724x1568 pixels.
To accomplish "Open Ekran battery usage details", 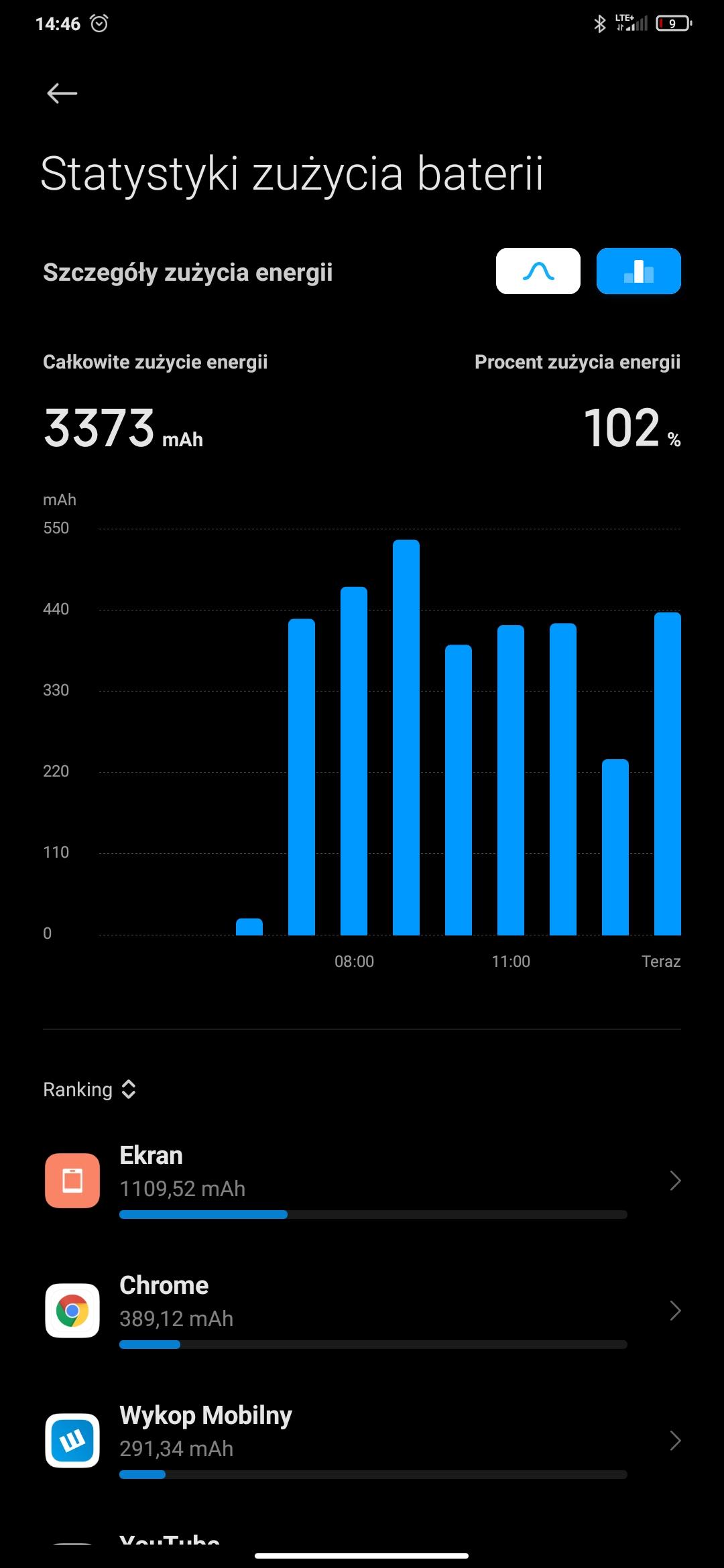I will 362,1181.
